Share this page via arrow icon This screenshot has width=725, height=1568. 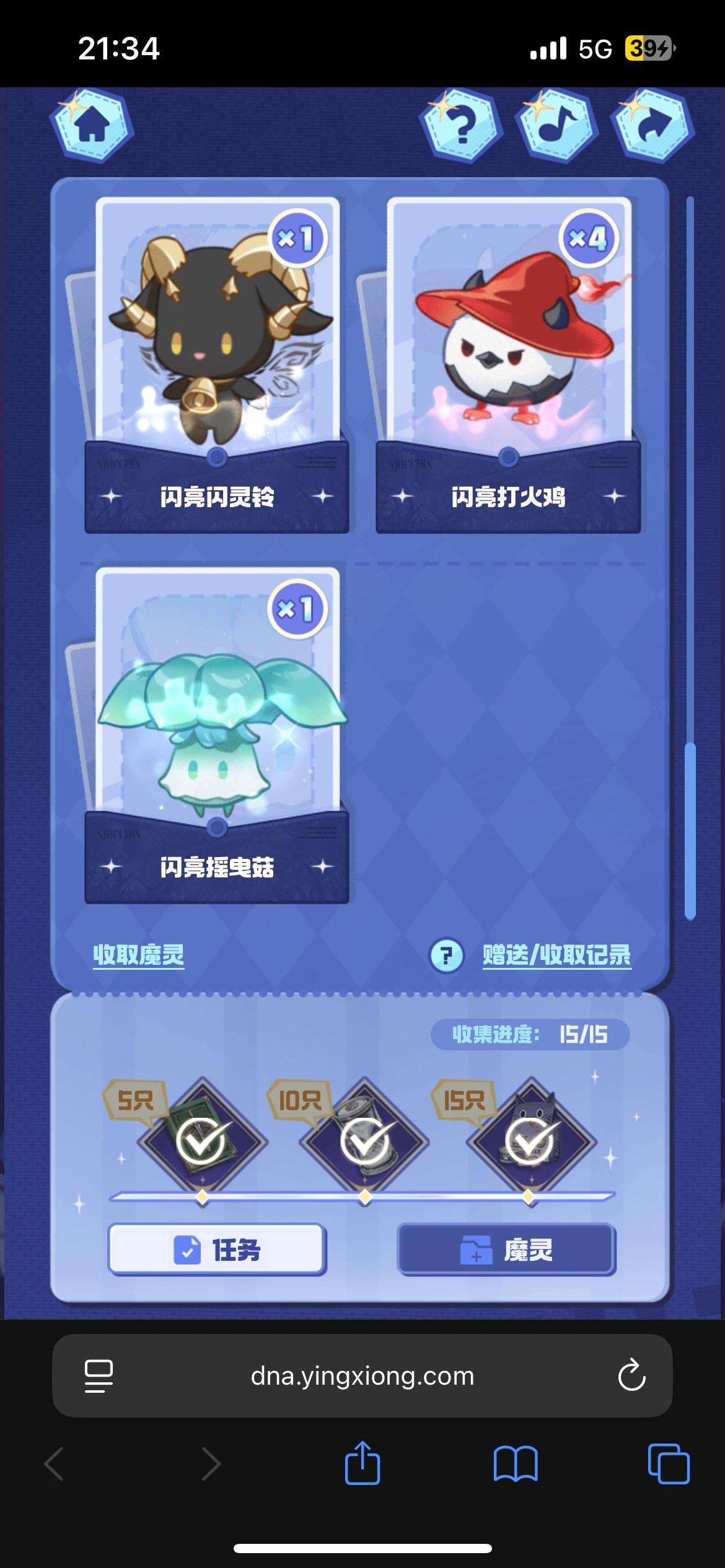(x=653, y=126)
